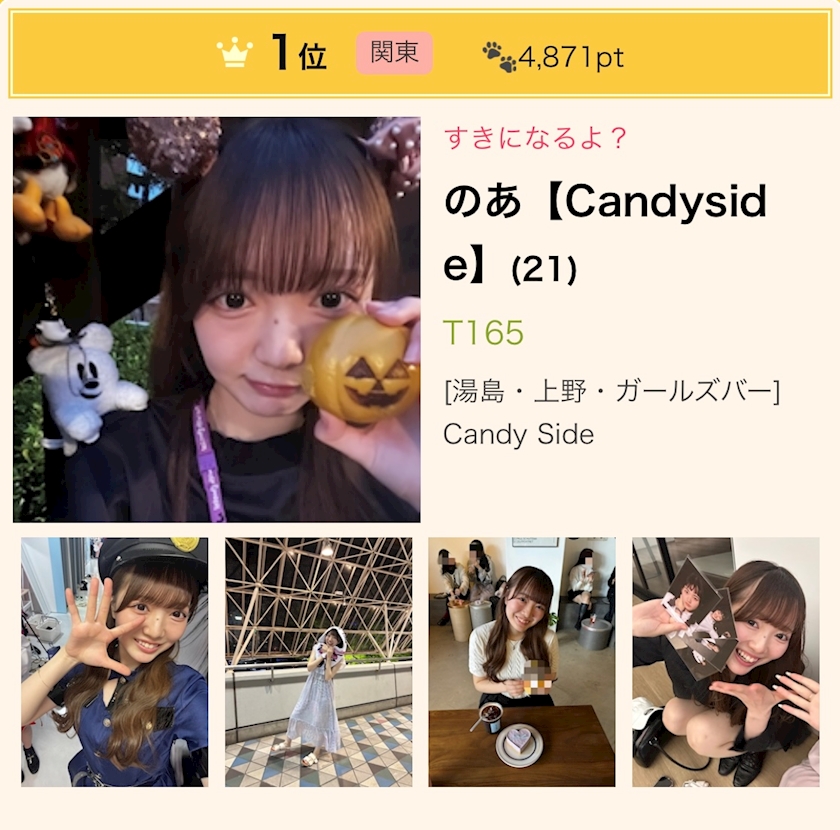The width and height of the screenshot is (840, 830).
Task: View the thumbnail of girl holding printed photos
Action: 725,662
